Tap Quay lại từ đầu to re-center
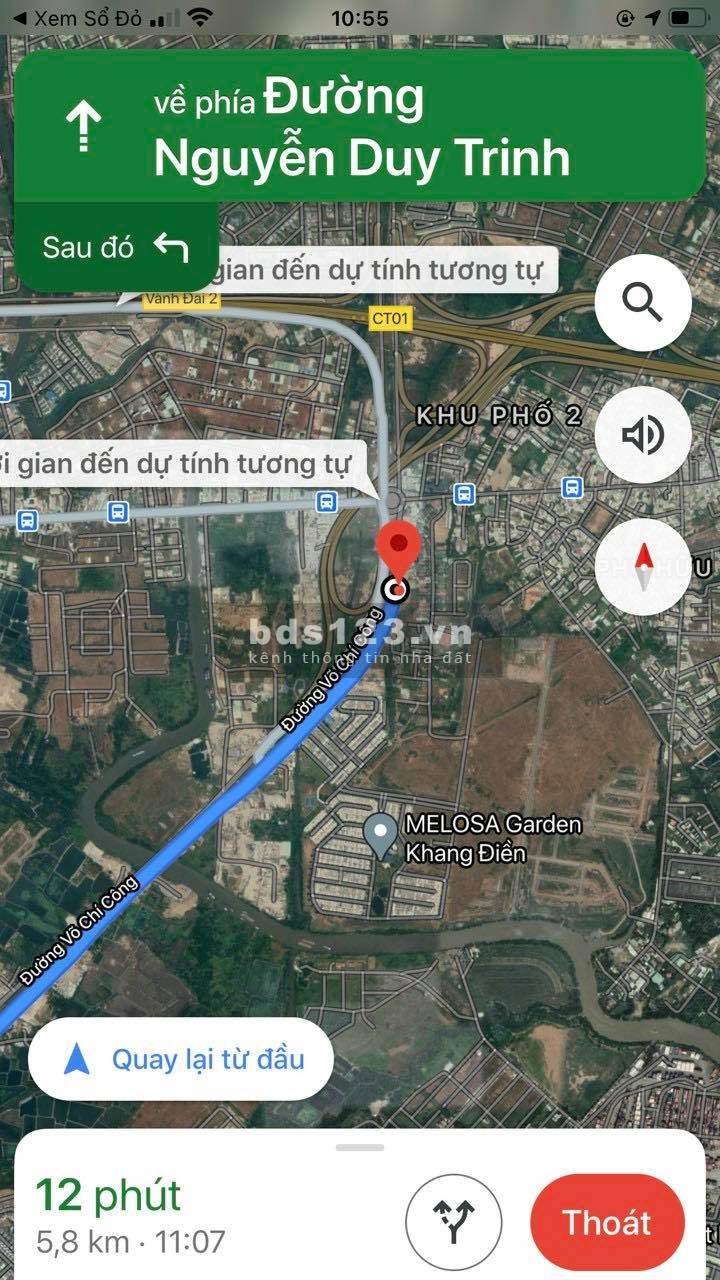 pyautogui.click(x=181, y=1060)
